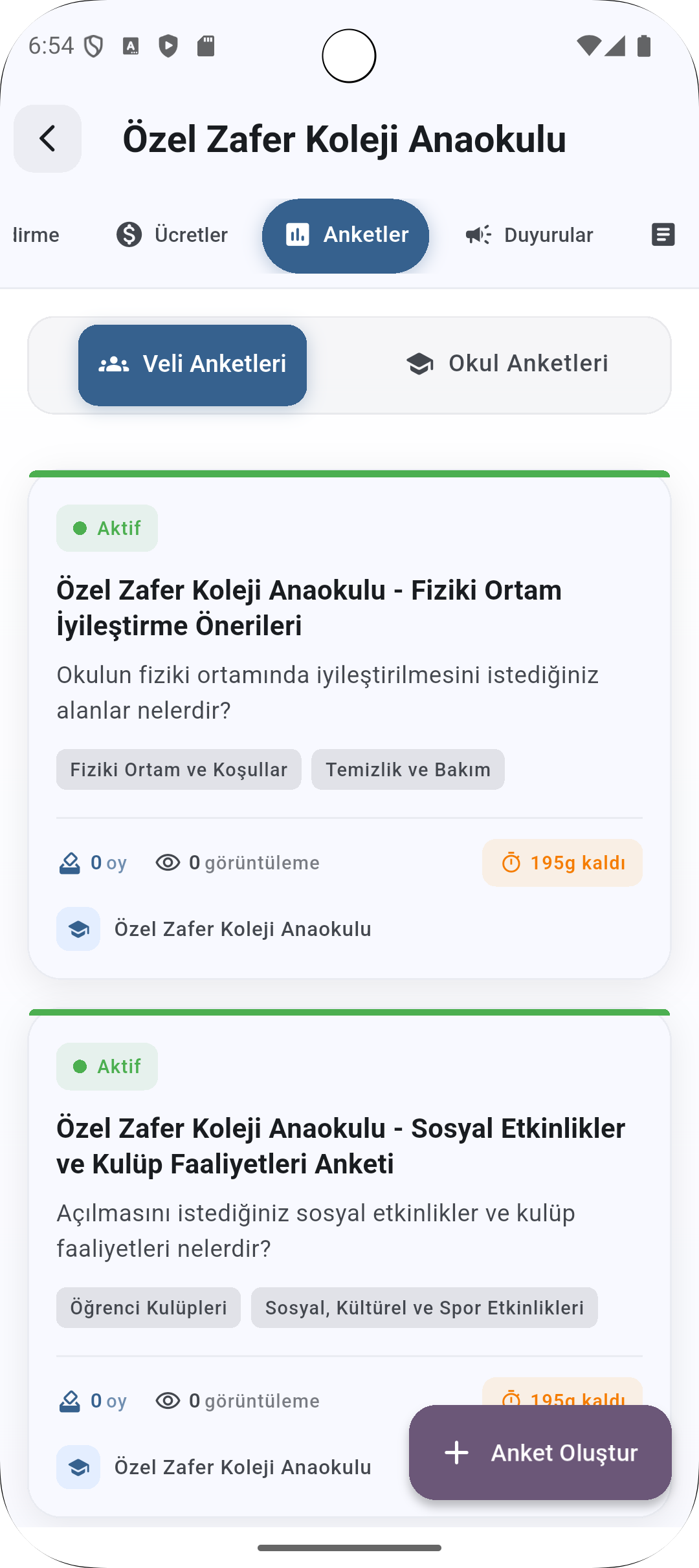Tap the ballot box icon showing 0 oy
This screenshot has height=1568, width=699.
coord(69,862)
